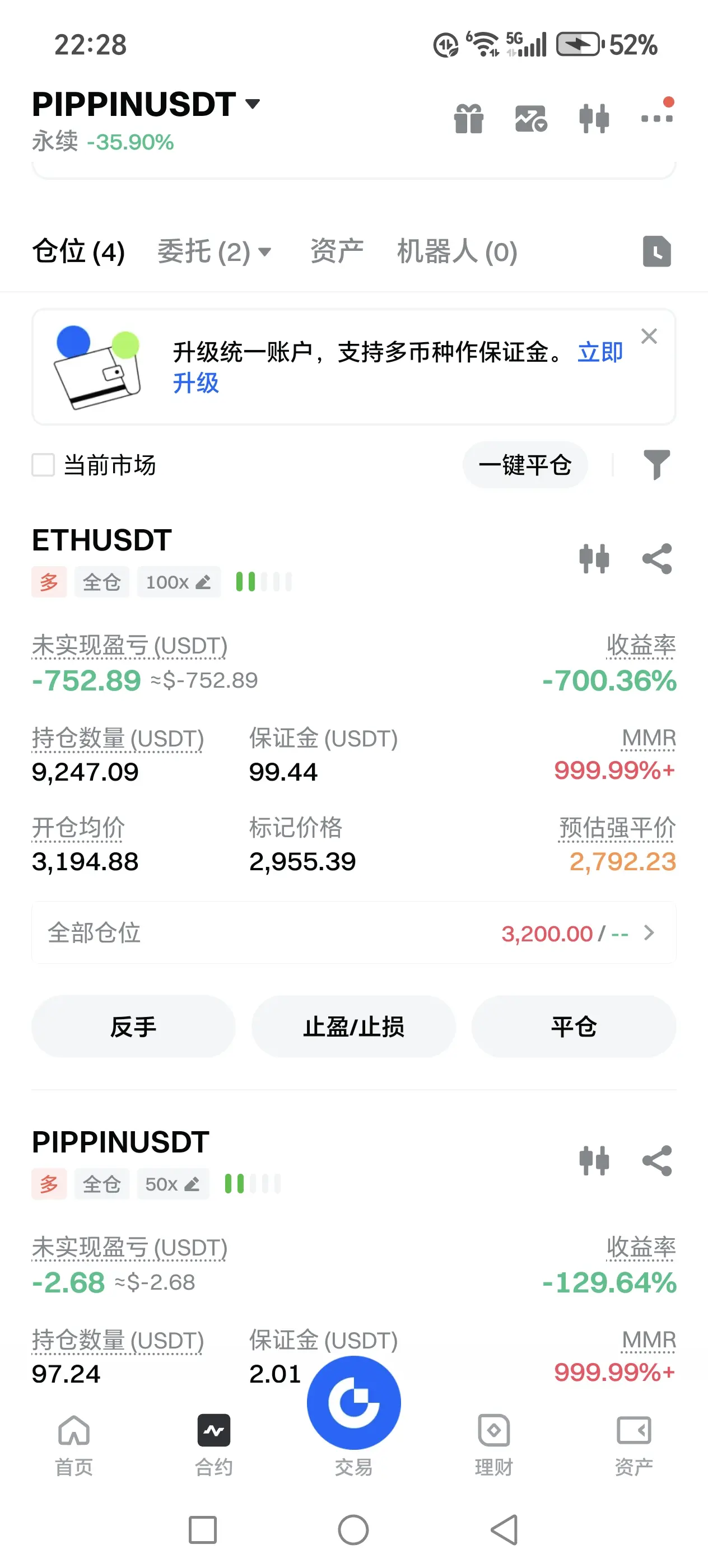708x1568 pixels.
Task: Share the PIPPINUSDT position
Action: pyautogui.click(x=656, y=1160)
